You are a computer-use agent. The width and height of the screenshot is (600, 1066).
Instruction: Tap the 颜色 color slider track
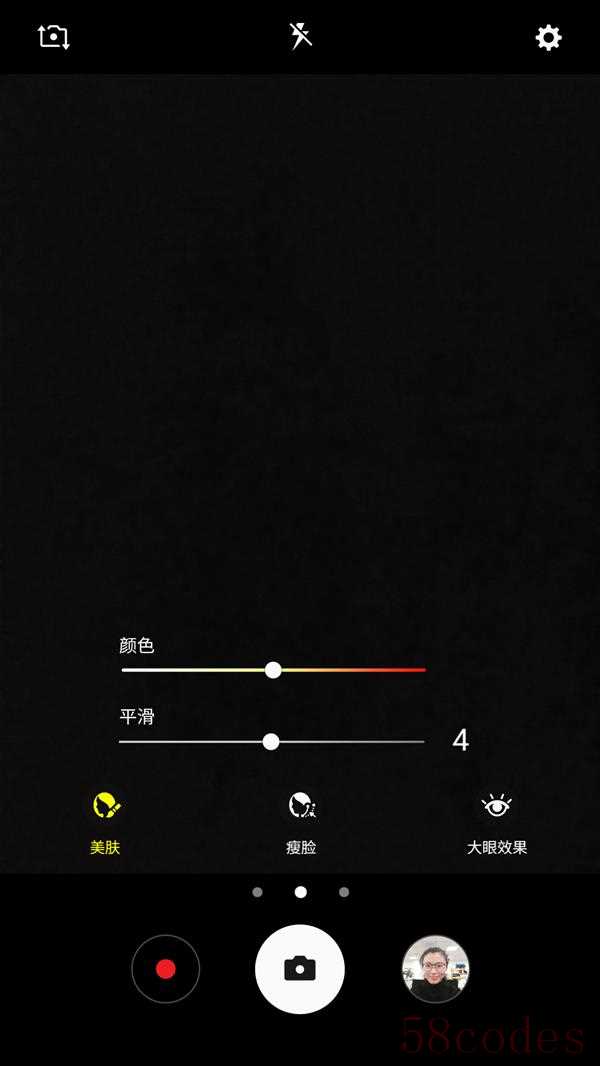click(x=350, y=670)
